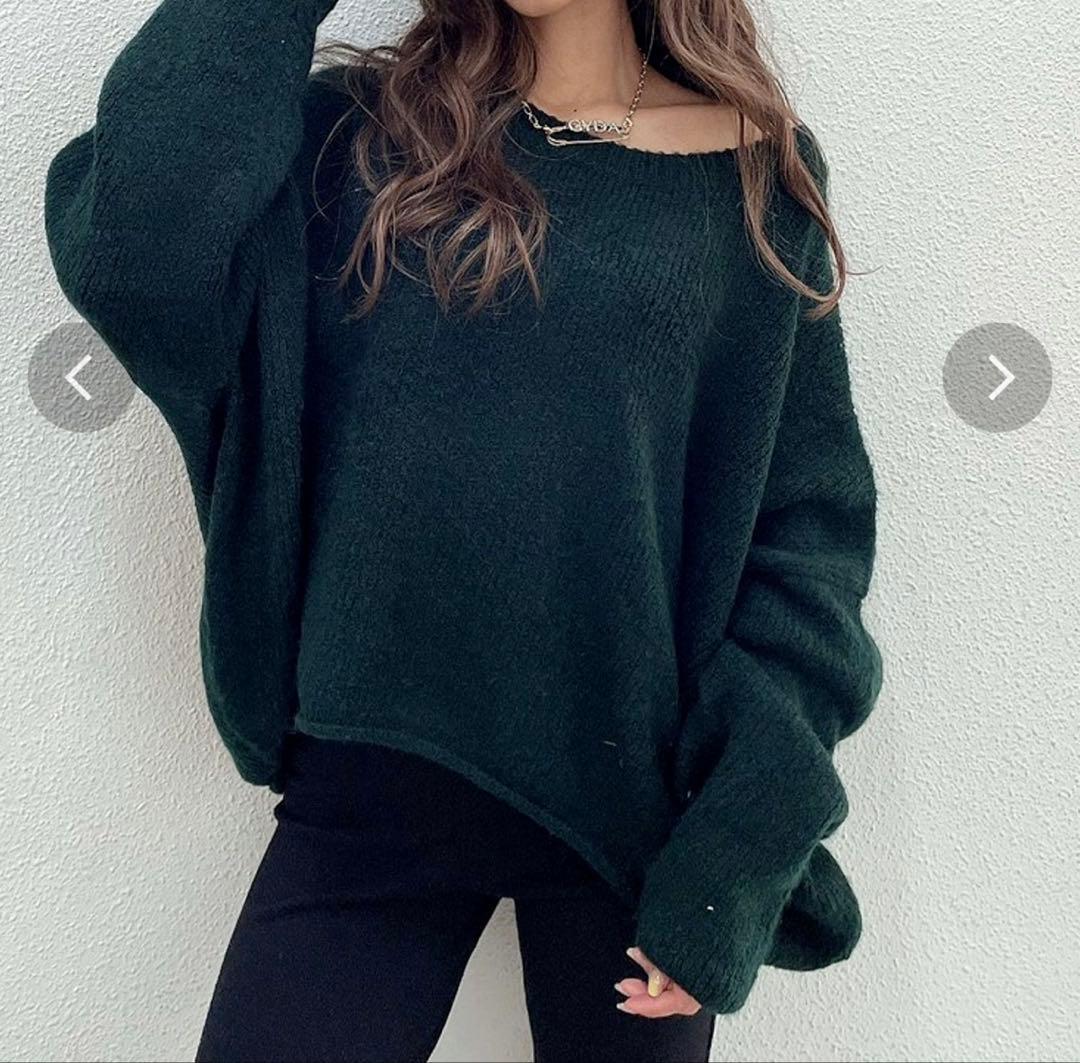The height and width of the screenshot is (1063, 1080).
Task: Show the next product photo
Action: (x=997, y=377)
